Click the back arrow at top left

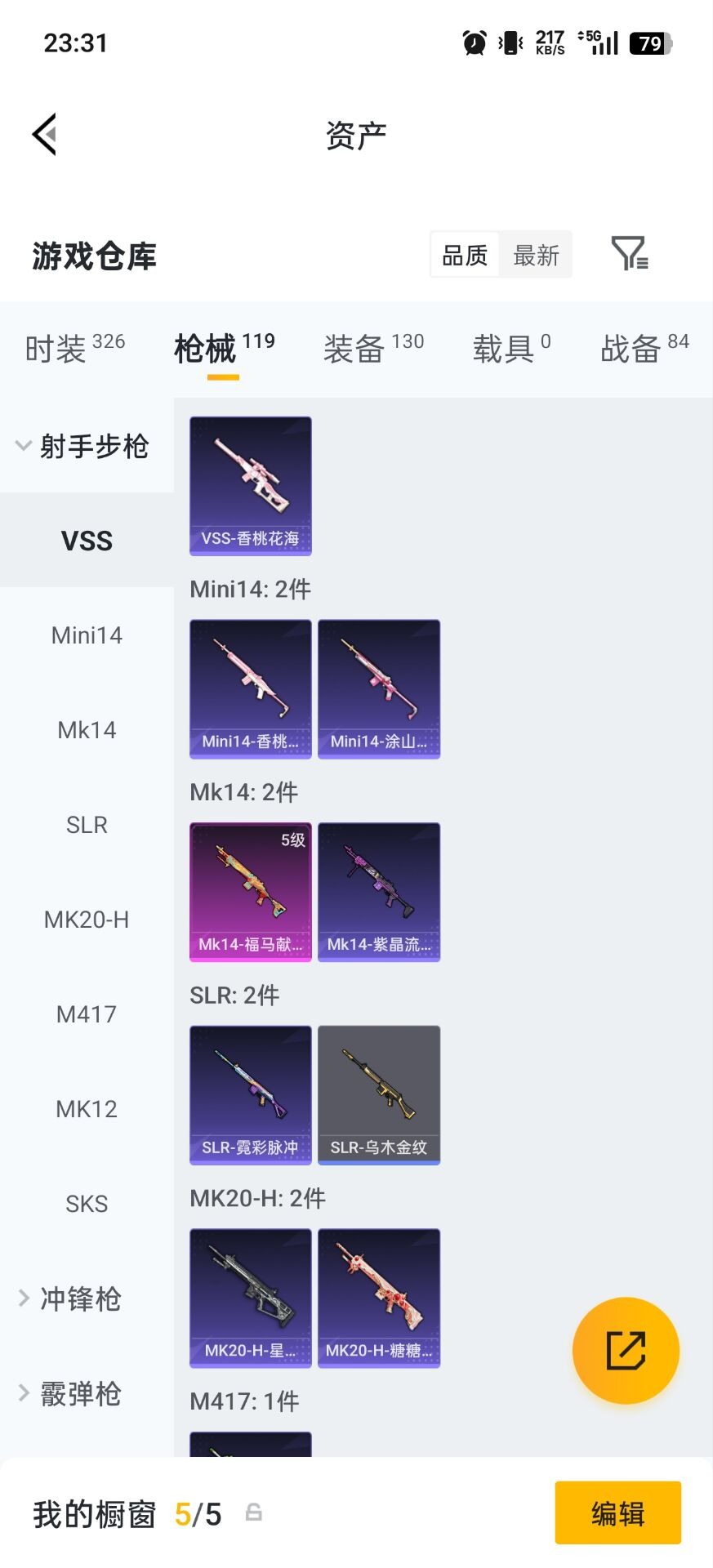[x=45, y=133]
